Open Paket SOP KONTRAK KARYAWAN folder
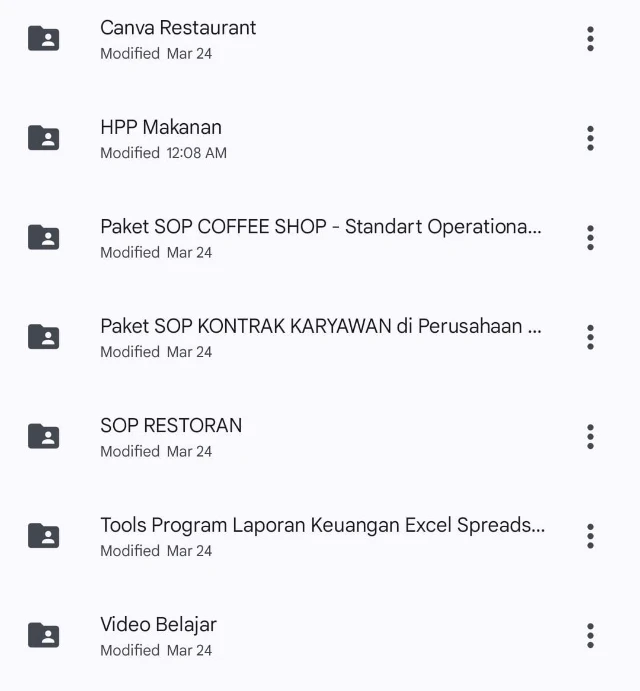This screenshot has height=691, width=640. point(320,337)
